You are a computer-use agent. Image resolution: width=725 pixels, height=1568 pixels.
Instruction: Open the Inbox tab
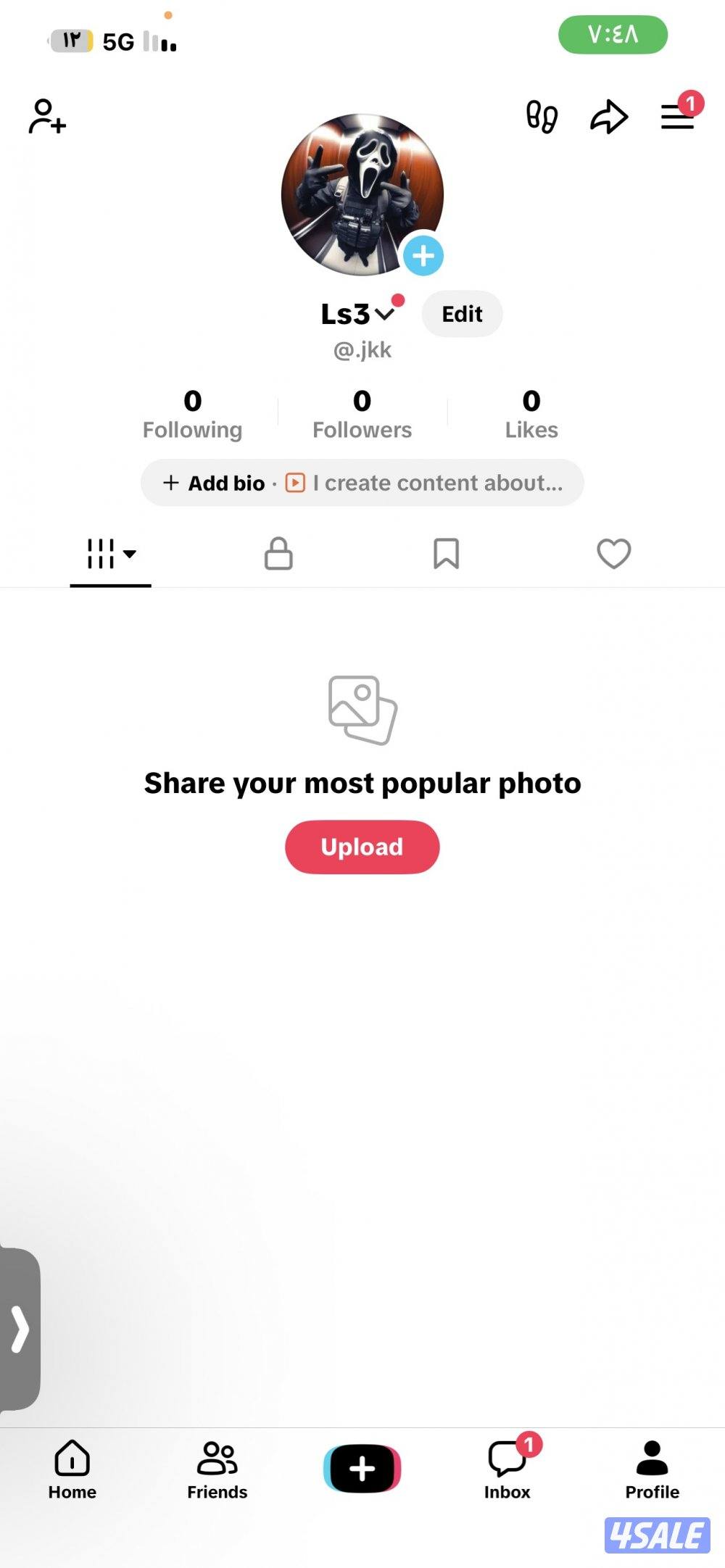507,1469
